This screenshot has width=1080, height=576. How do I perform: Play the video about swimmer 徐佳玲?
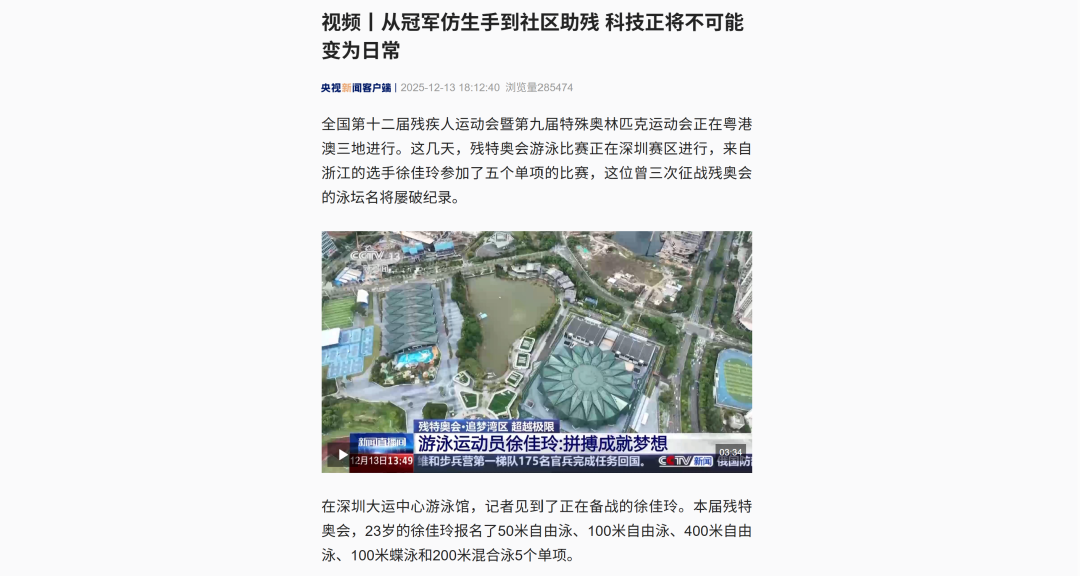pos(342,455)
